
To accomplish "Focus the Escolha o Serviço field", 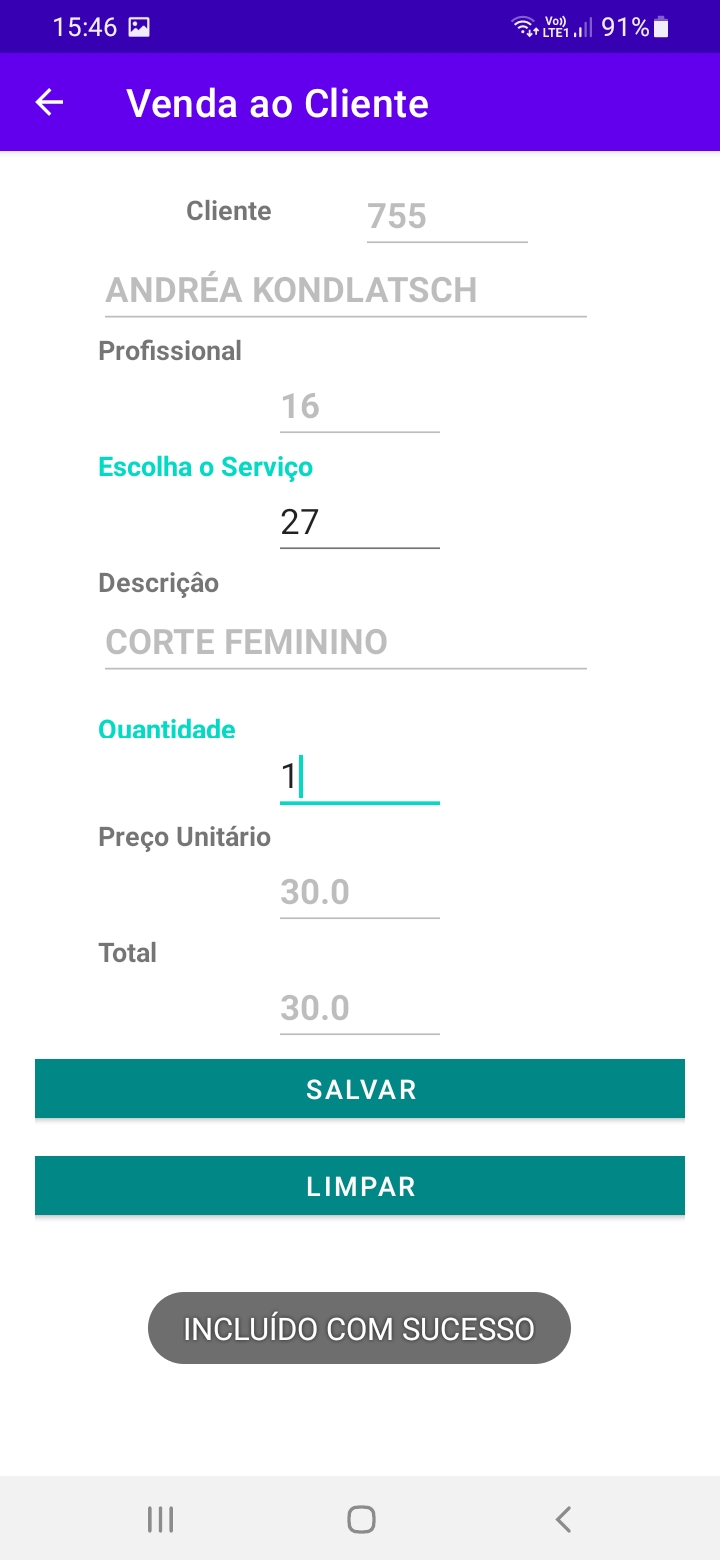I will (359, 523).
